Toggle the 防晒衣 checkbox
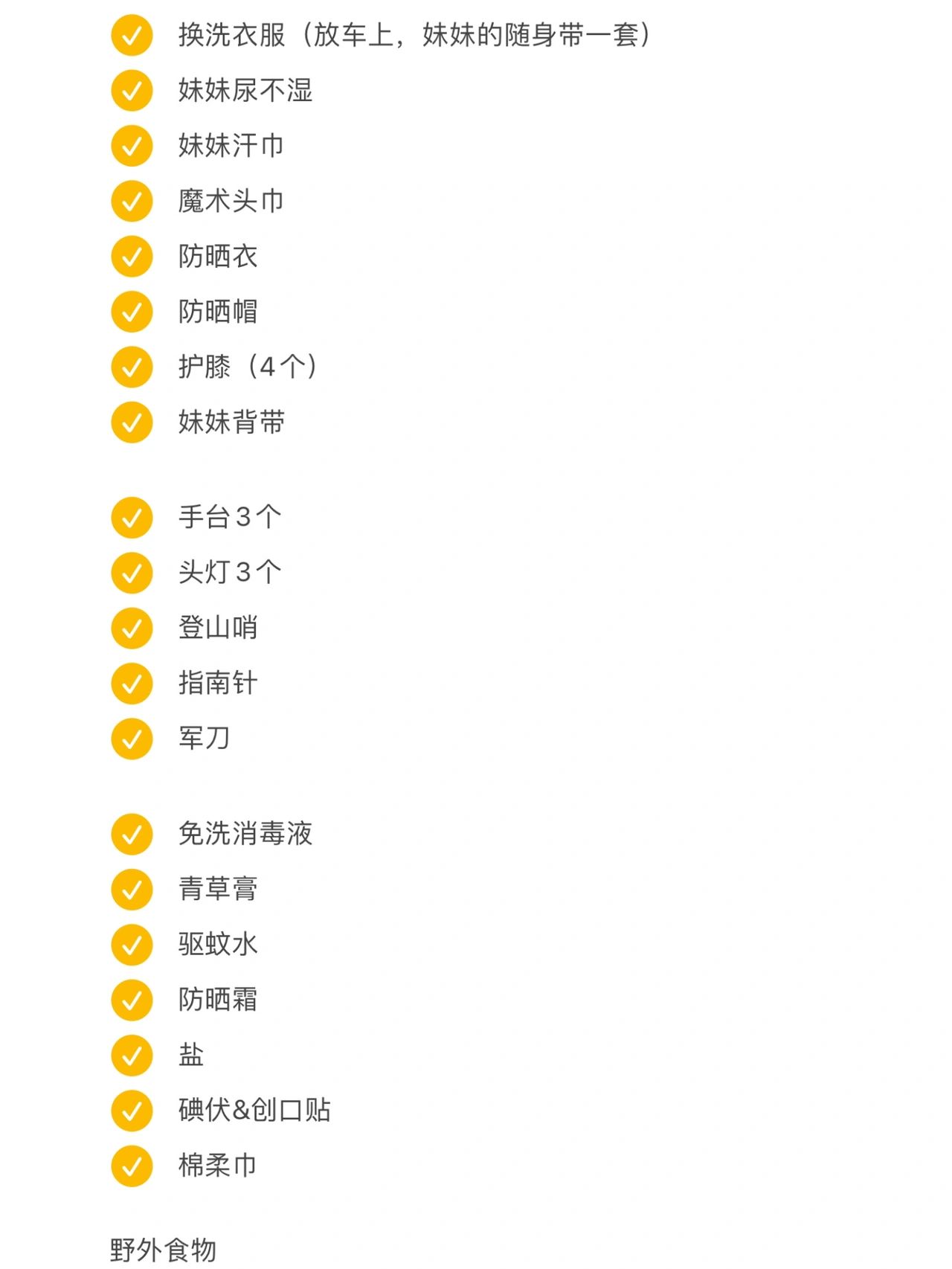Screen dimensions: 952x1269 pos(132,257)
